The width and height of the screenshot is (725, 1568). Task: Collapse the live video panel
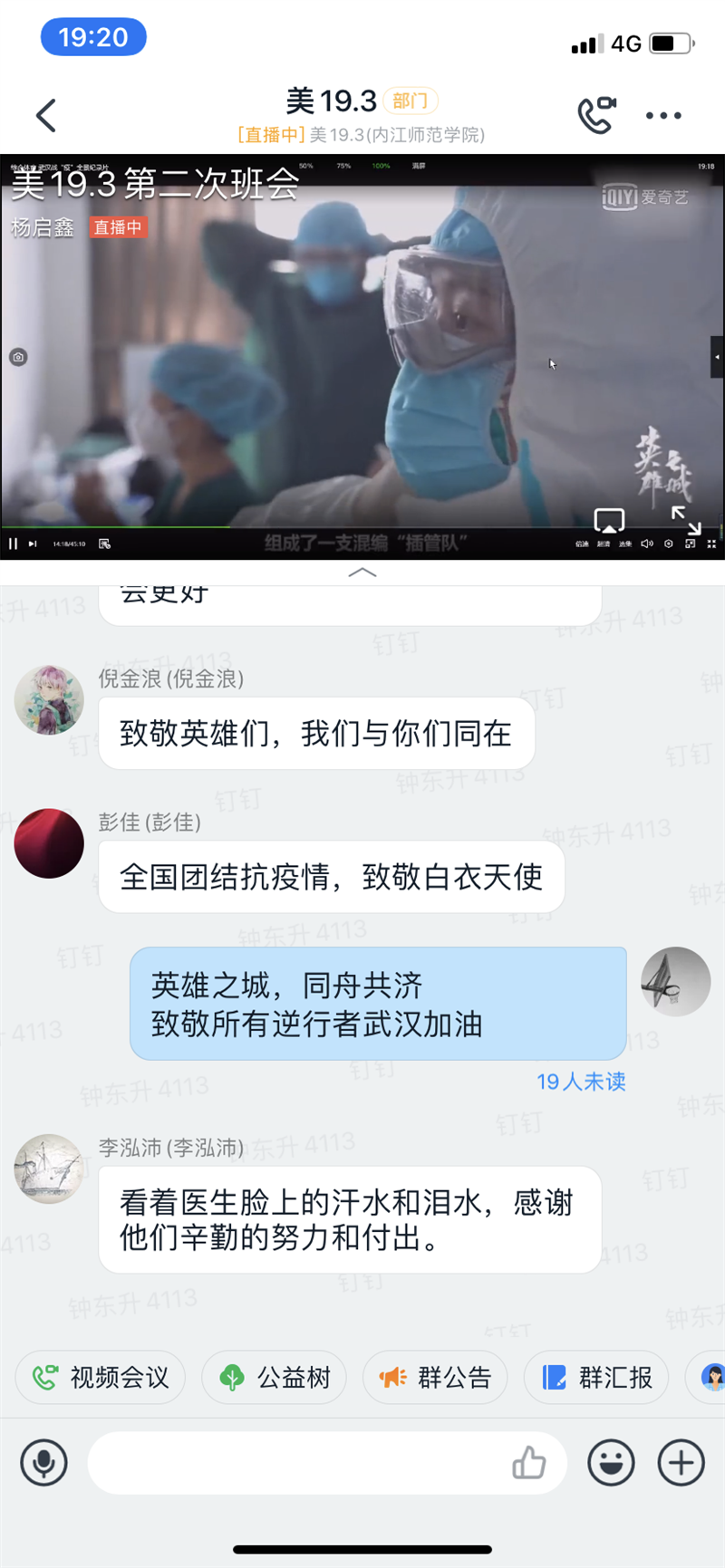pos(362,572)
